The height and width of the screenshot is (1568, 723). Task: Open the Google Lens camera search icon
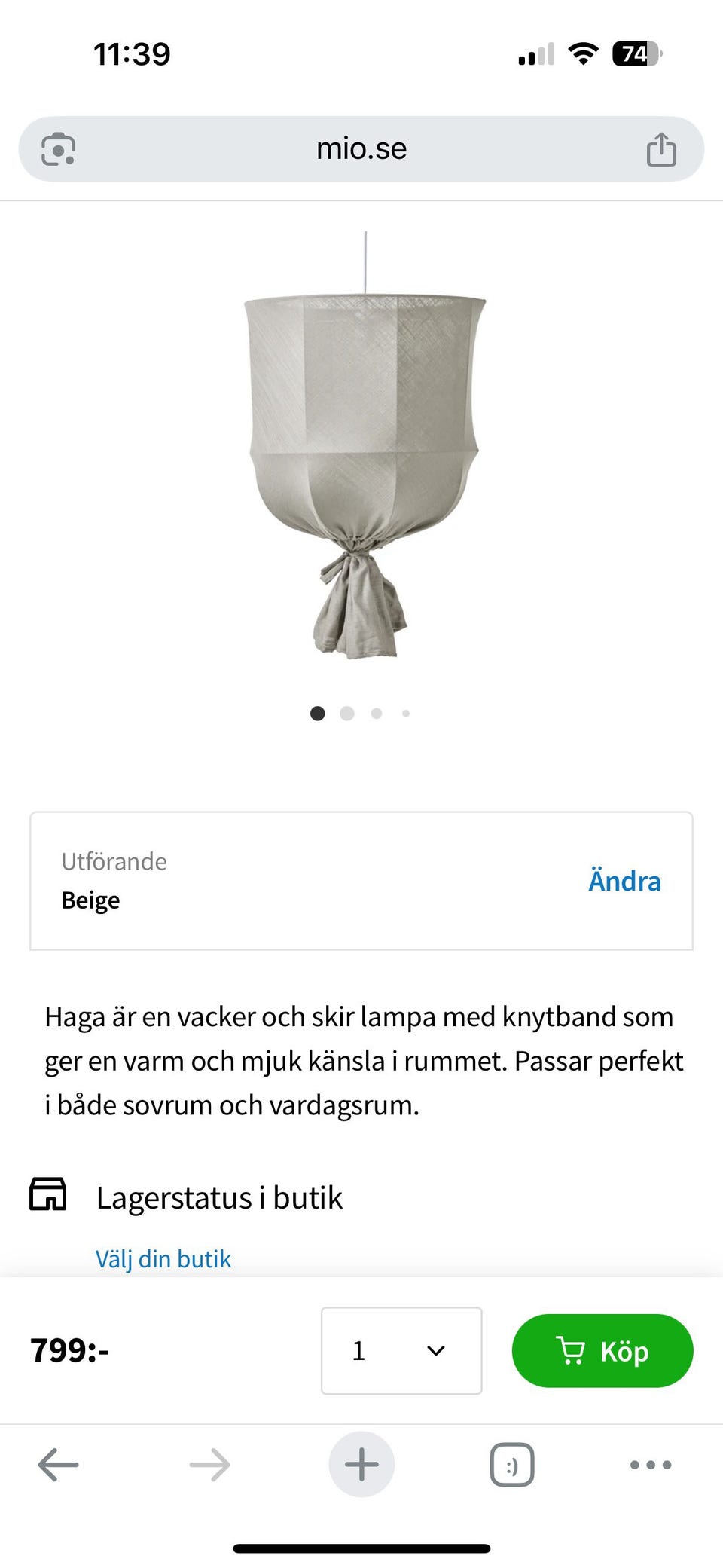[x=58, y=148]
